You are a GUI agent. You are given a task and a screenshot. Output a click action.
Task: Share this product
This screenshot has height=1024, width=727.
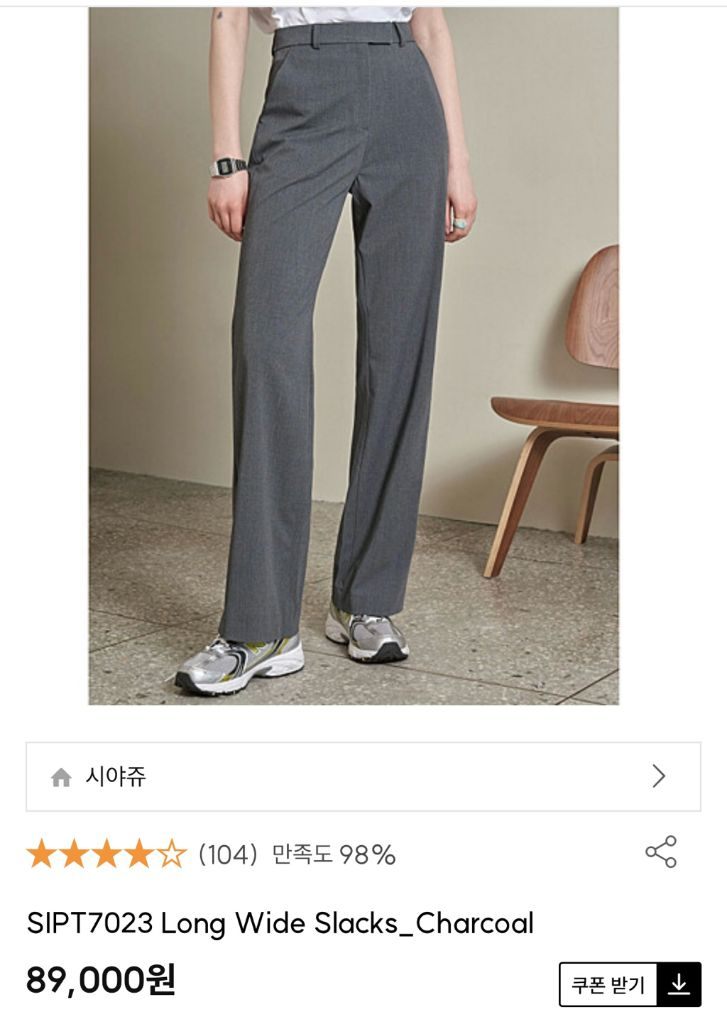(661, 852)
